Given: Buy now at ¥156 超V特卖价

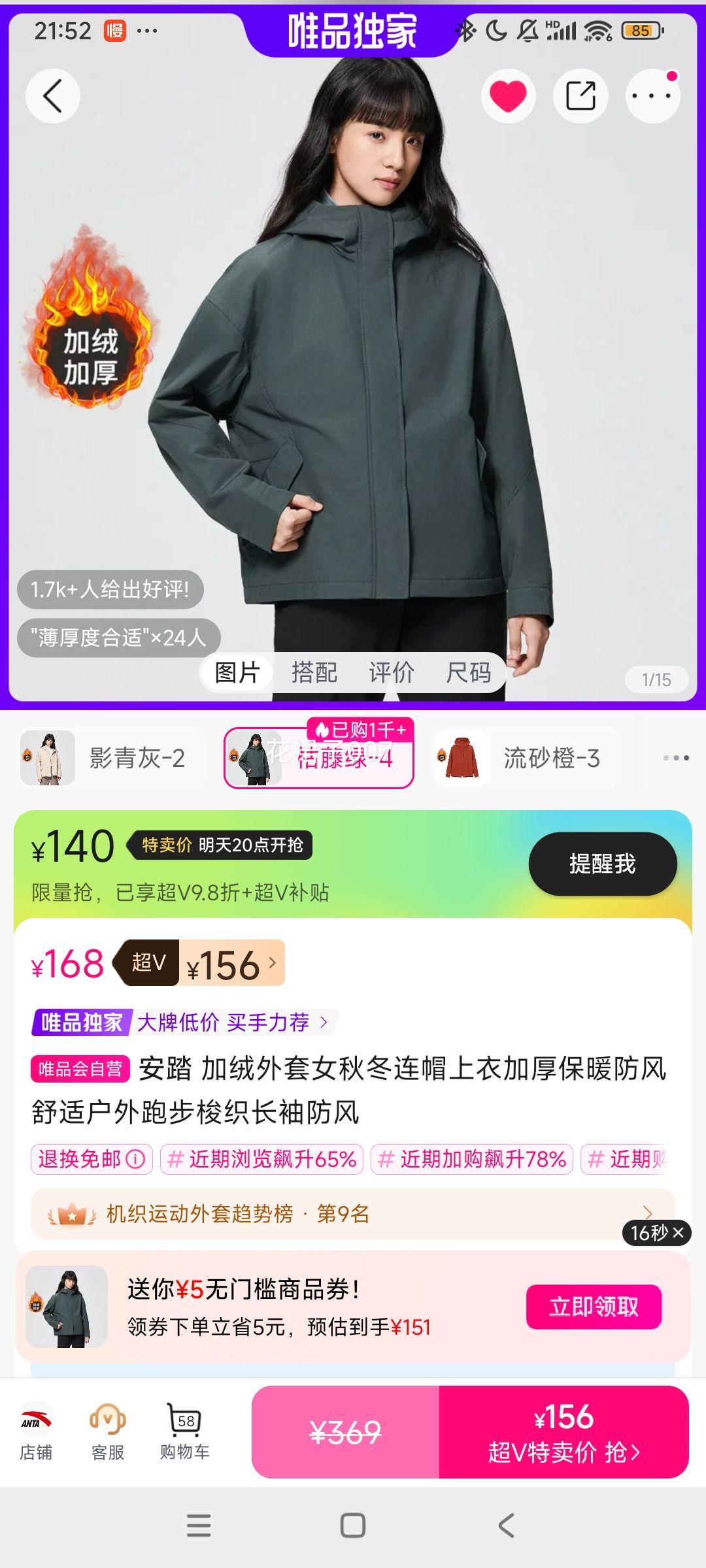Looking at the screenshot, I should [x=563, y=1432].
